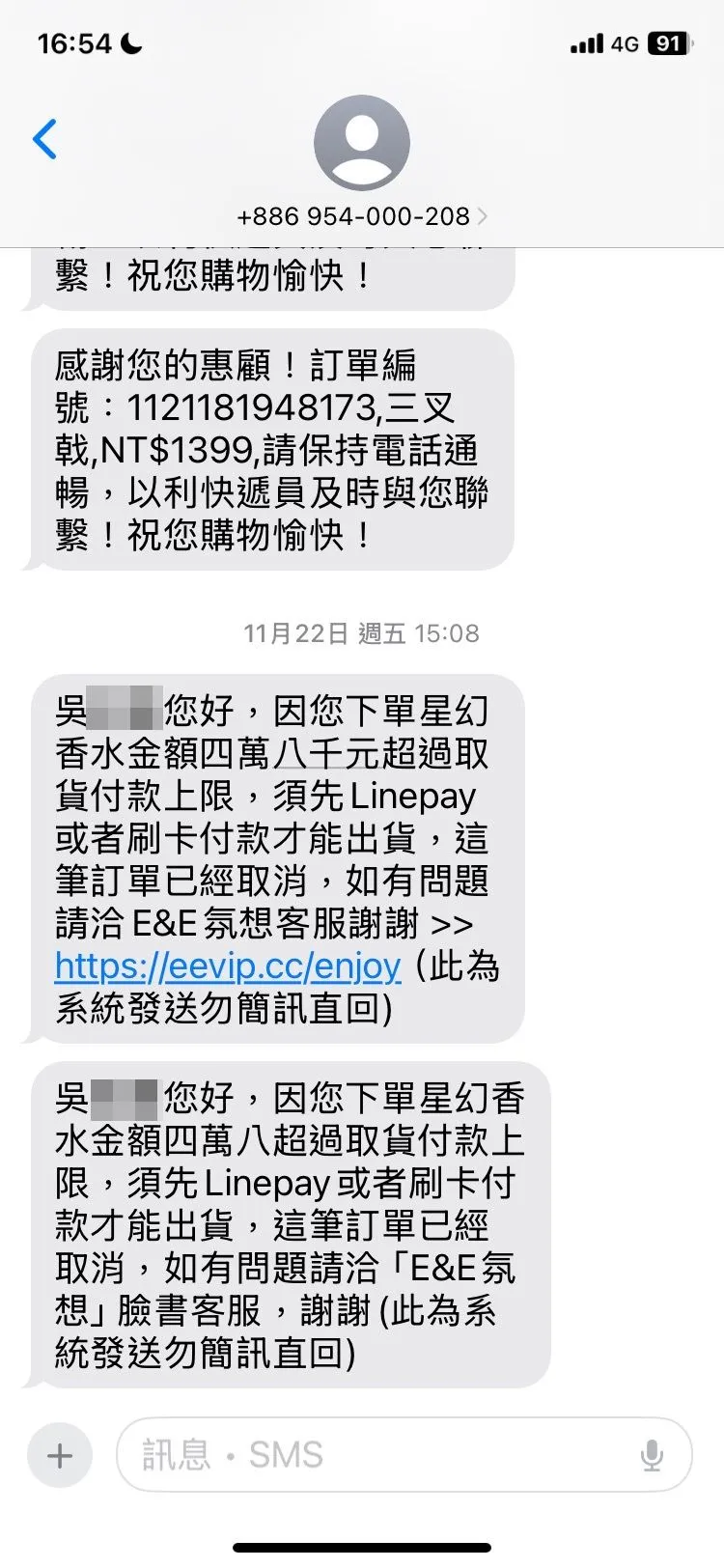Open the eevip.cc/enjoy link

click(225, 966)
